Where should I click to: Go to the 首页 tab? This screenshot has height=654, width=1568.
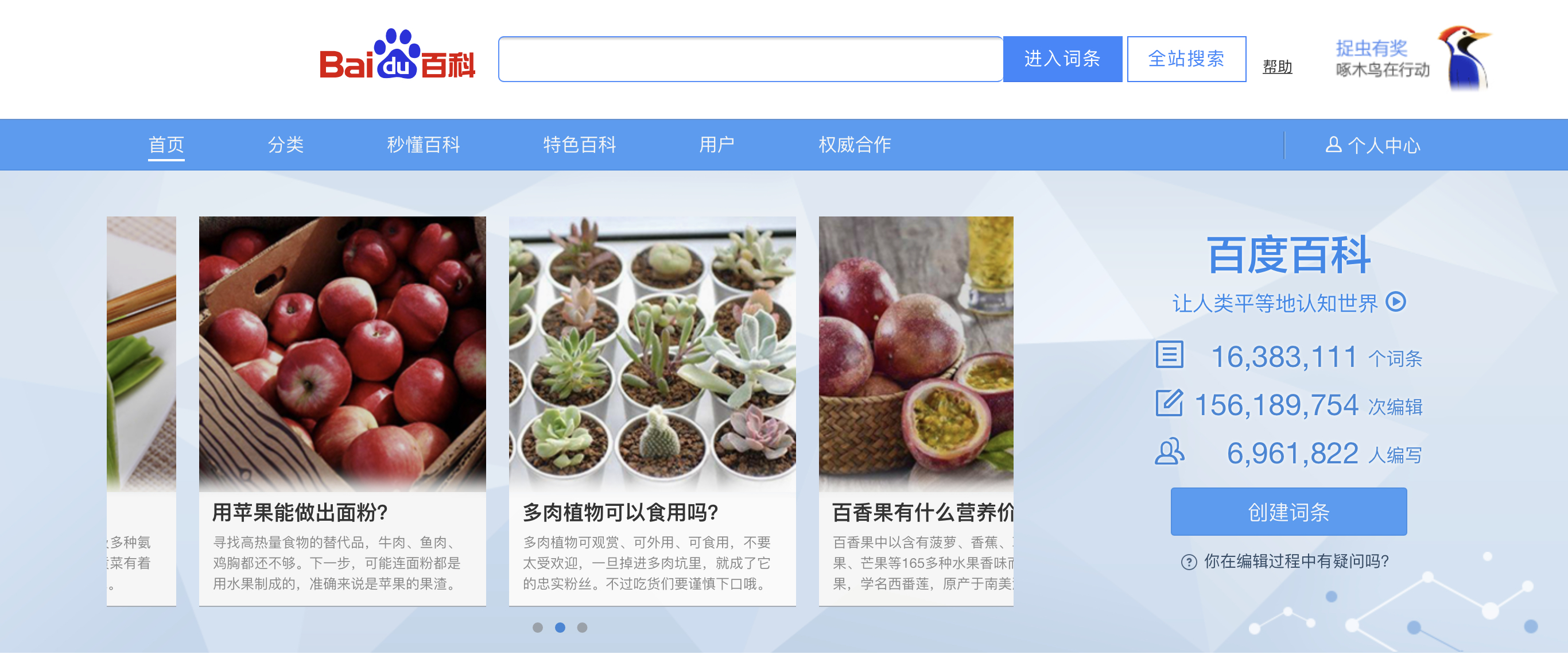tap(166, 145)
